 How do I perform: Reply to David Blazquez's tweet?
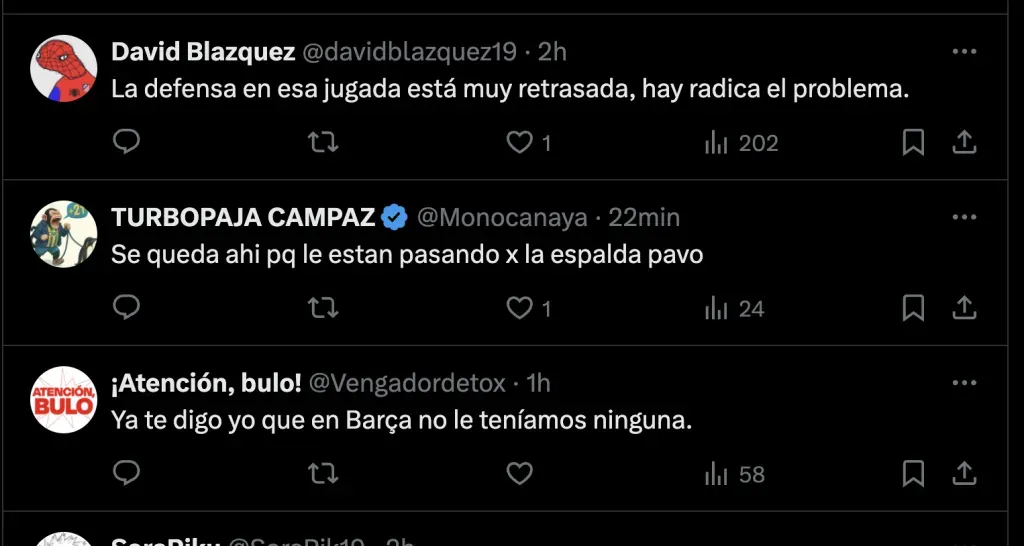[x=126, y=143]
